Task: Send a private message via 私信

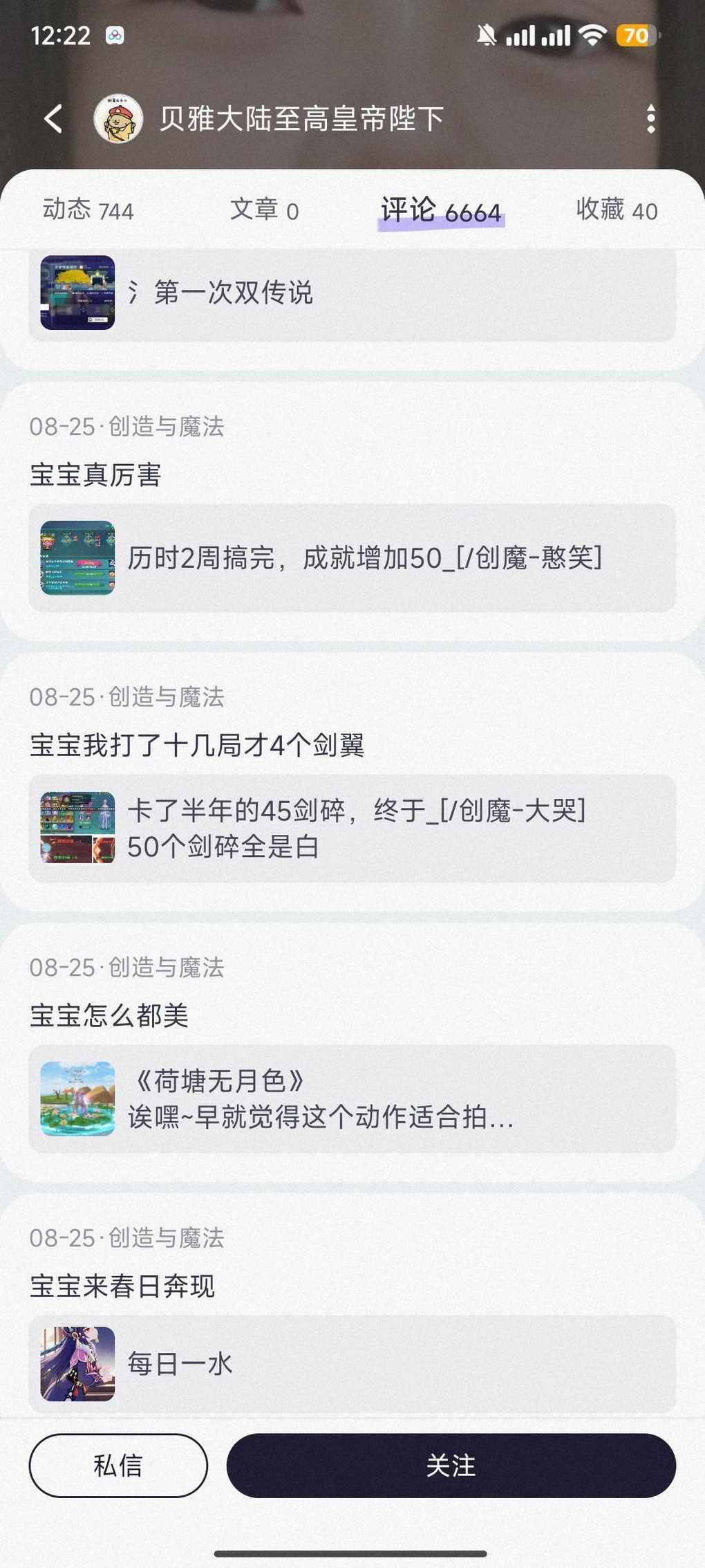Action: [118, 1466]
